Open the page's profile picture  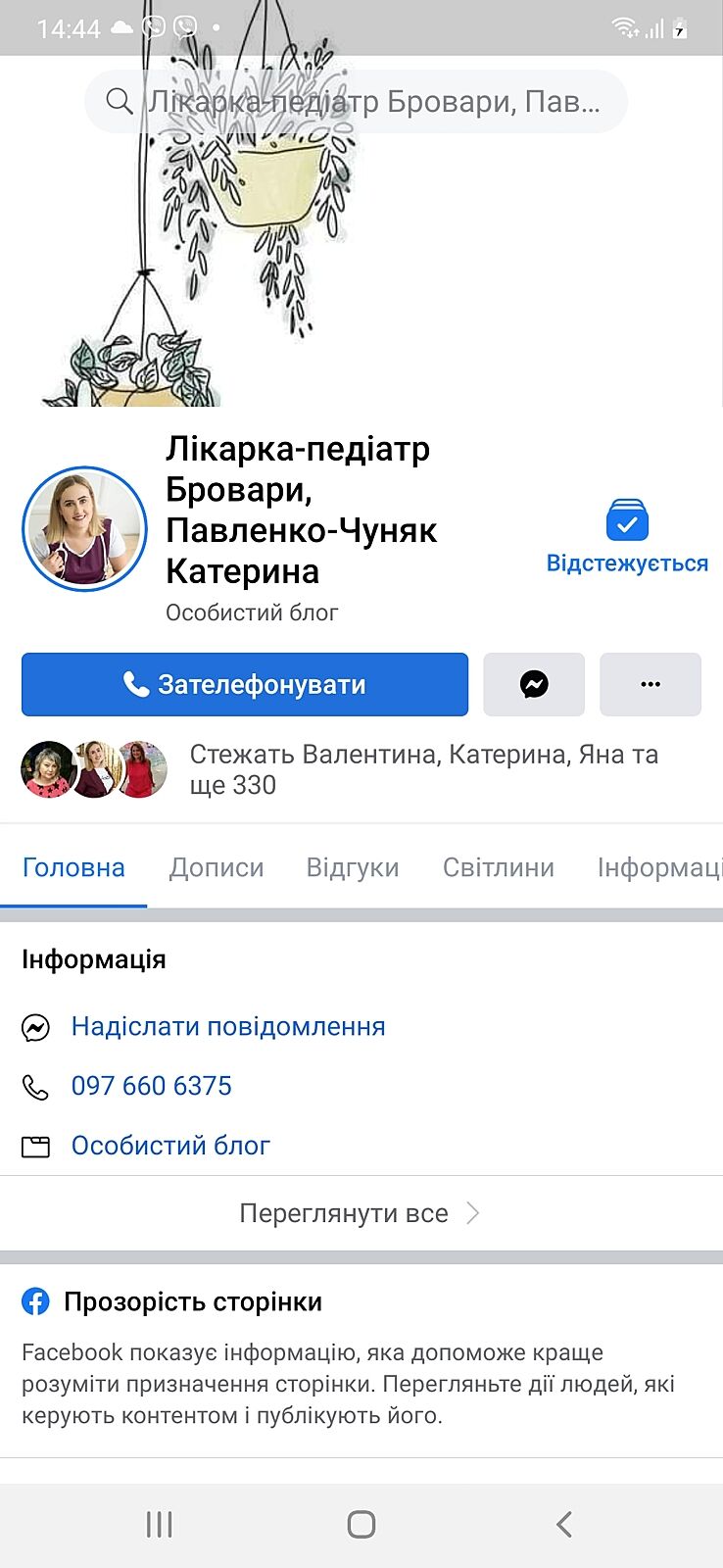coord(84,529)
